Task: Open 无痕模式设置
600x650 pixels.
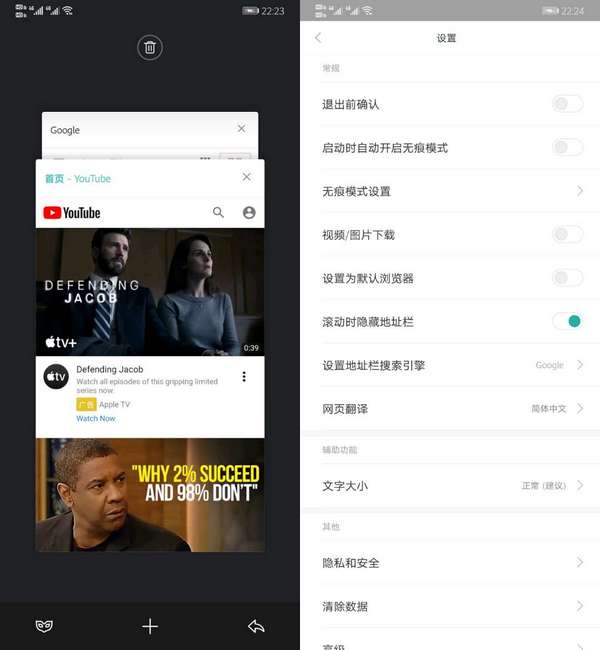Action: (x=450, y=191)
